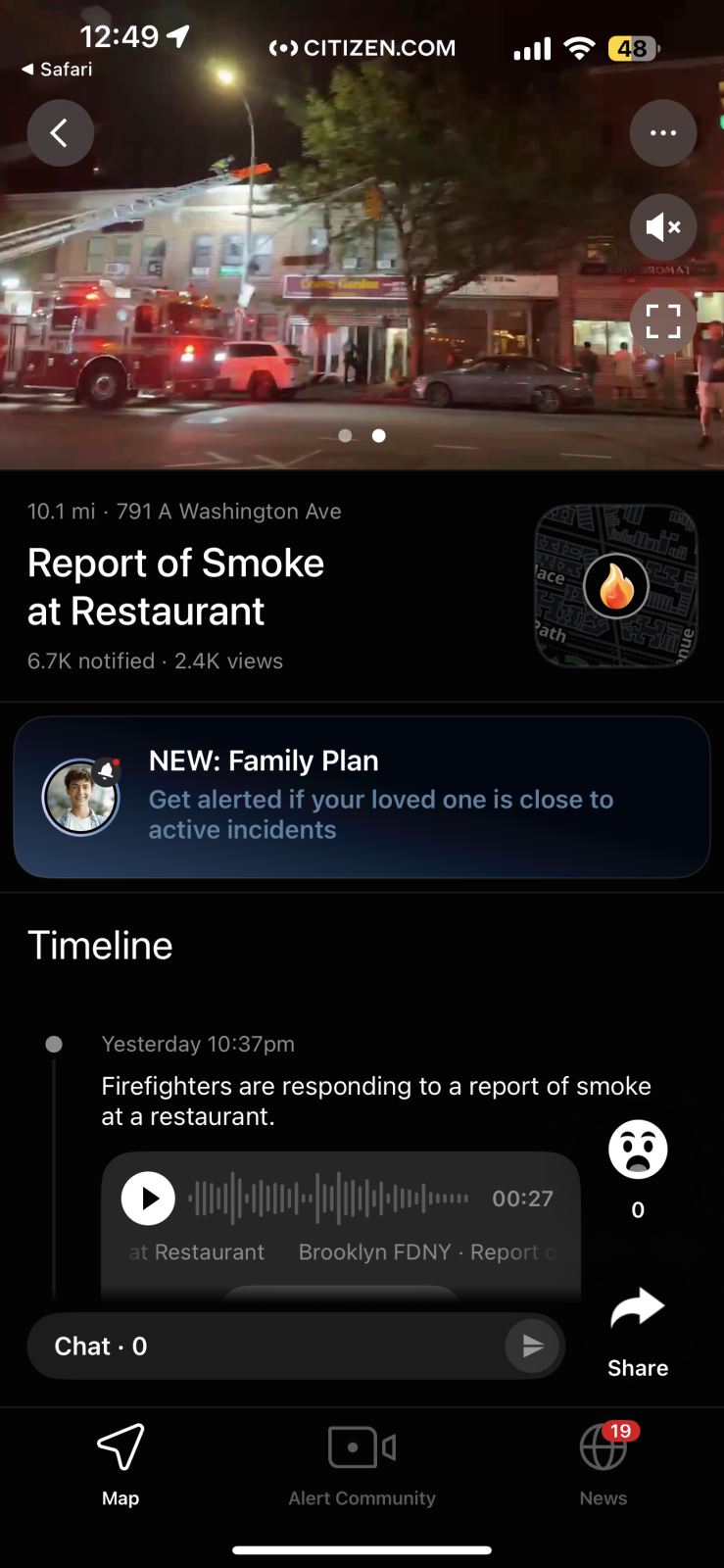The height and width of the screenshot is (1568, 724).
Task: Open the Alert Community tab
Action: click(362, 1463)
